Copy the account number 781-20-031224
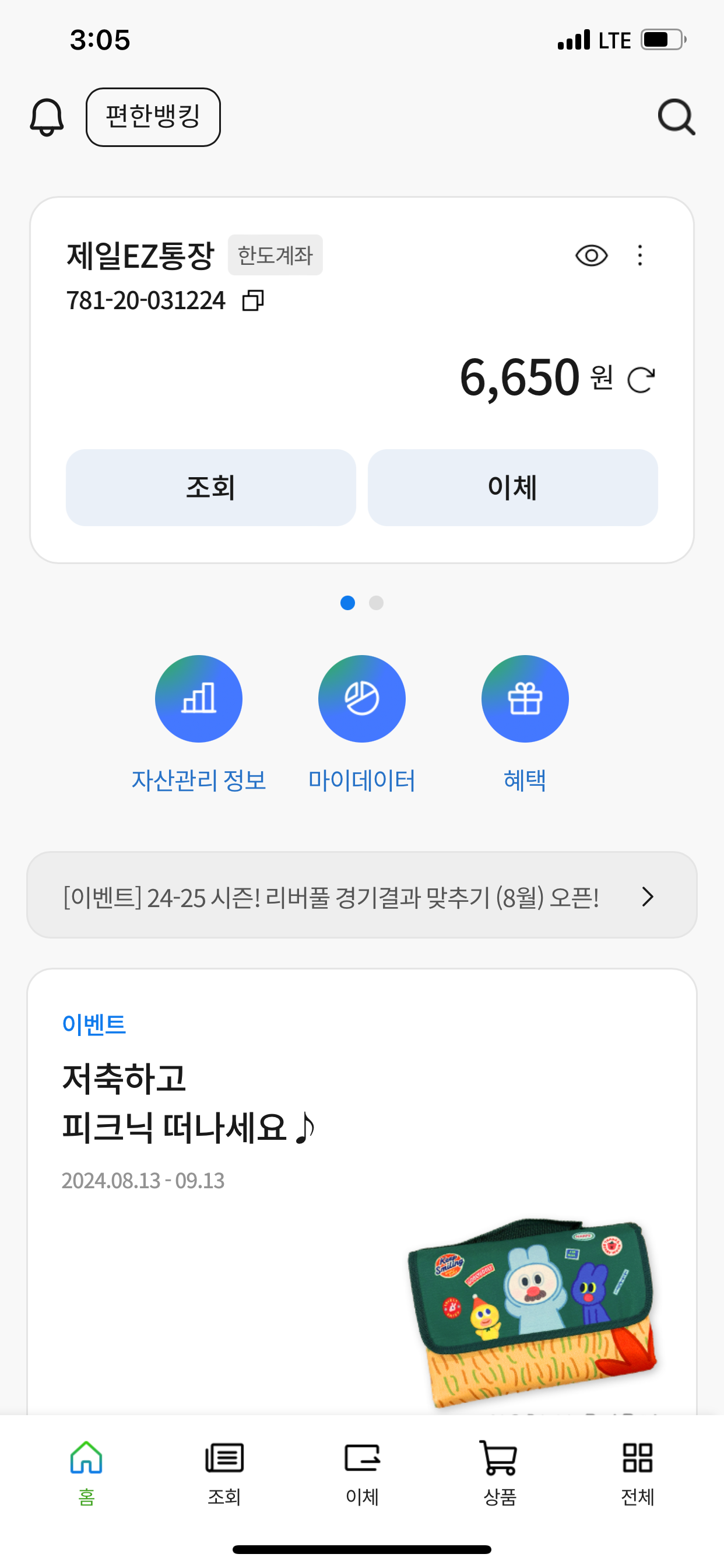The image size is (724, 1568). [x=253, y=300]
